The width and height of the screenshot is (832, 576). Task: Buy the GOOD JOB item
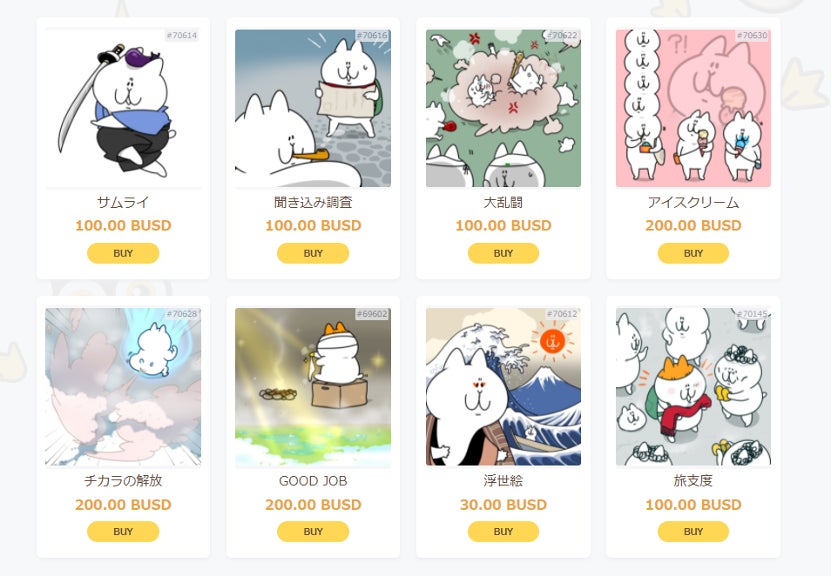point(313,531)
